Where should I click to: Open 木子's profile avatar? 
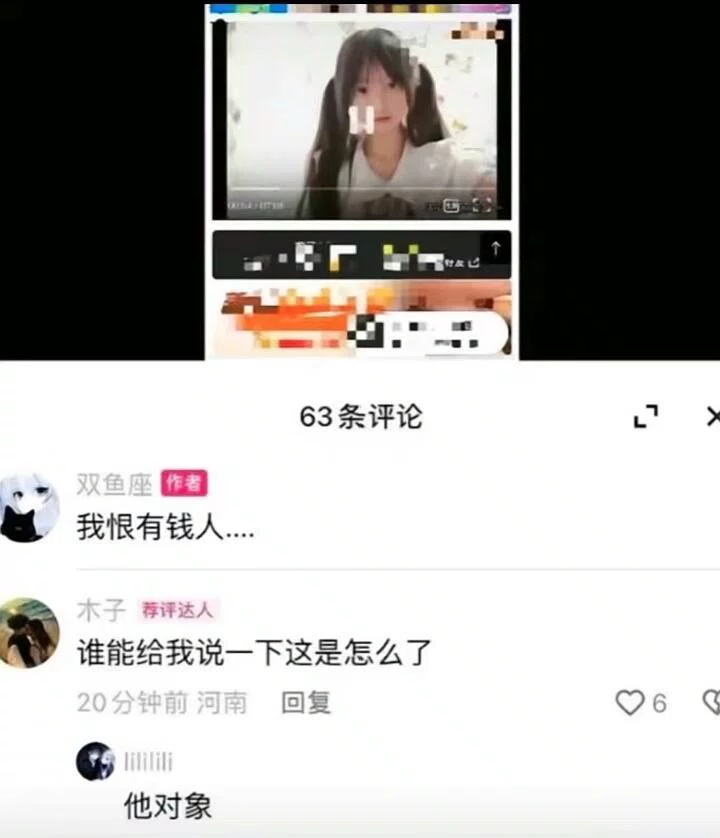coord(28,632)
